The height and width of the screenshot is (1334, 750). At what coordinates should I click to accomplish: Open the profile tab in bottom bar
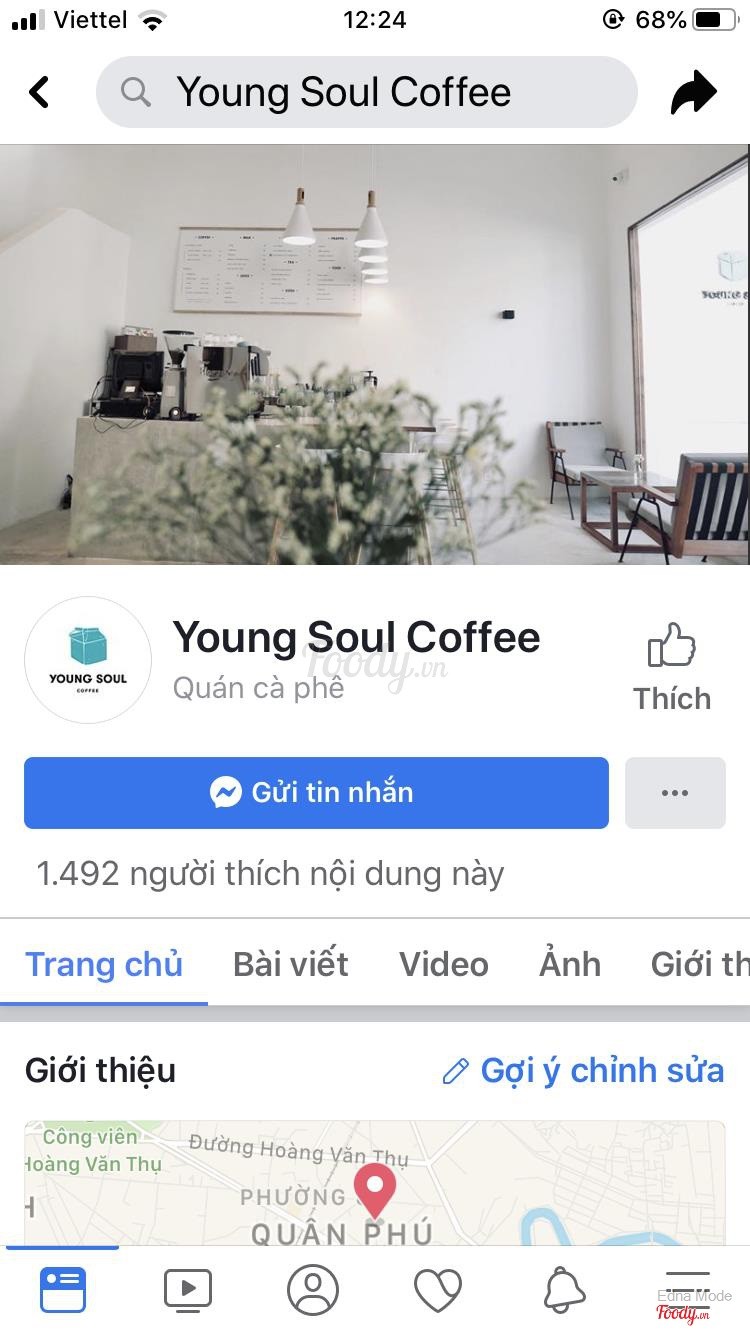coord(313,1290)
